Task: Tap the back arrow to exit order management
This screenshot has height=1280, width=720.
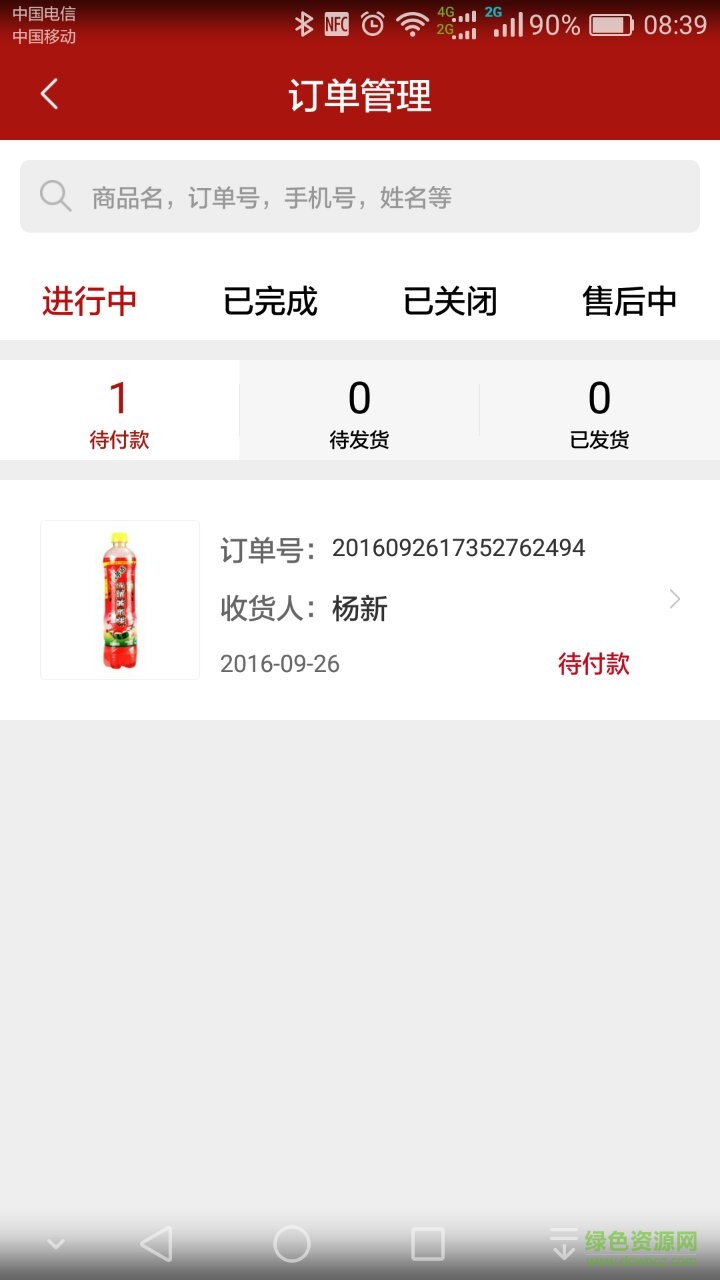Action: (x=48, y=93)
